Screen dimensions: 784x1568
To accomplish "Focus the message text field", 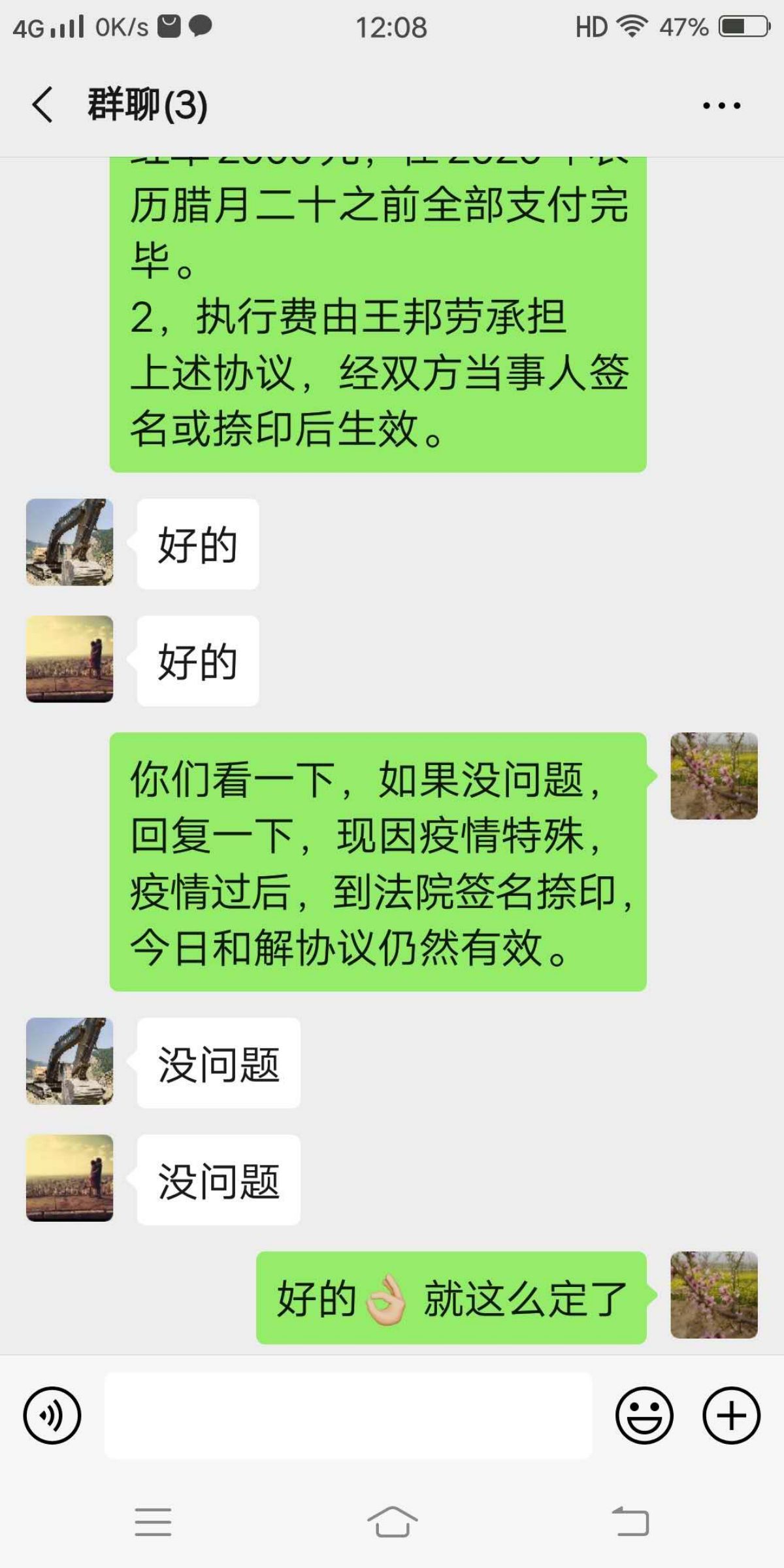I will [348, 1414].
